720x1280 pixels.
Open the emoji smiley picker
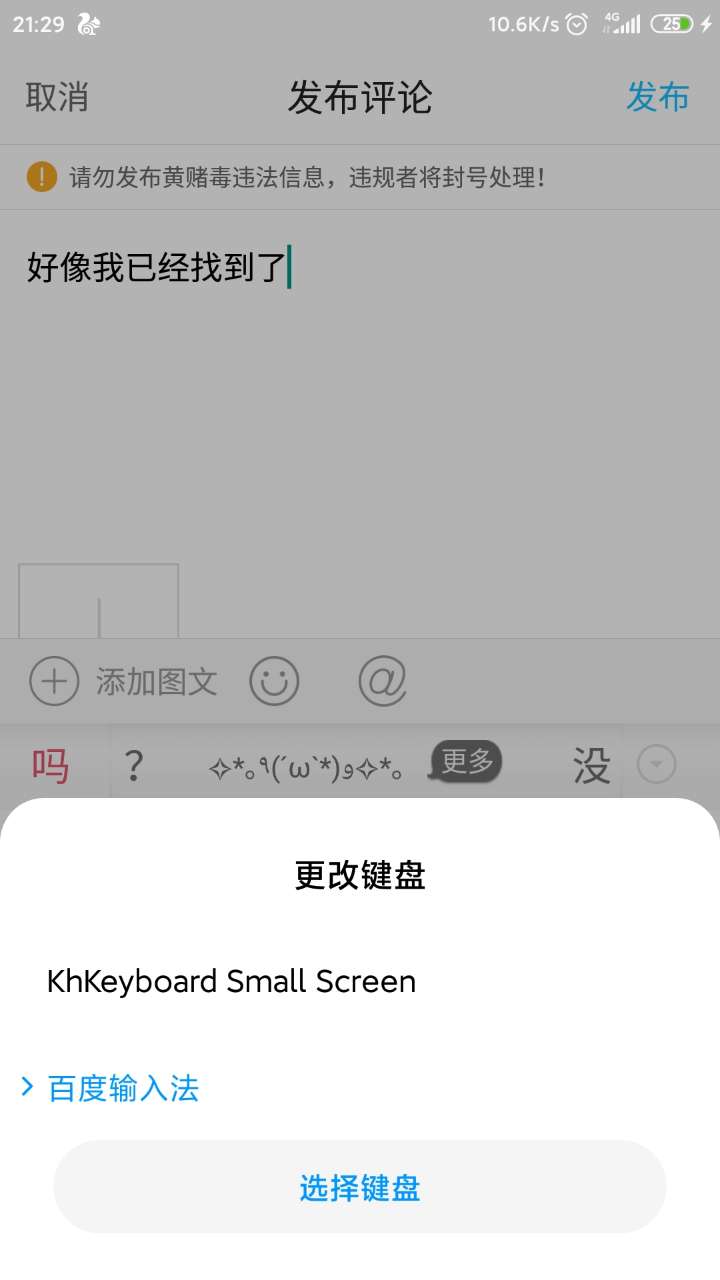point(274,682)
